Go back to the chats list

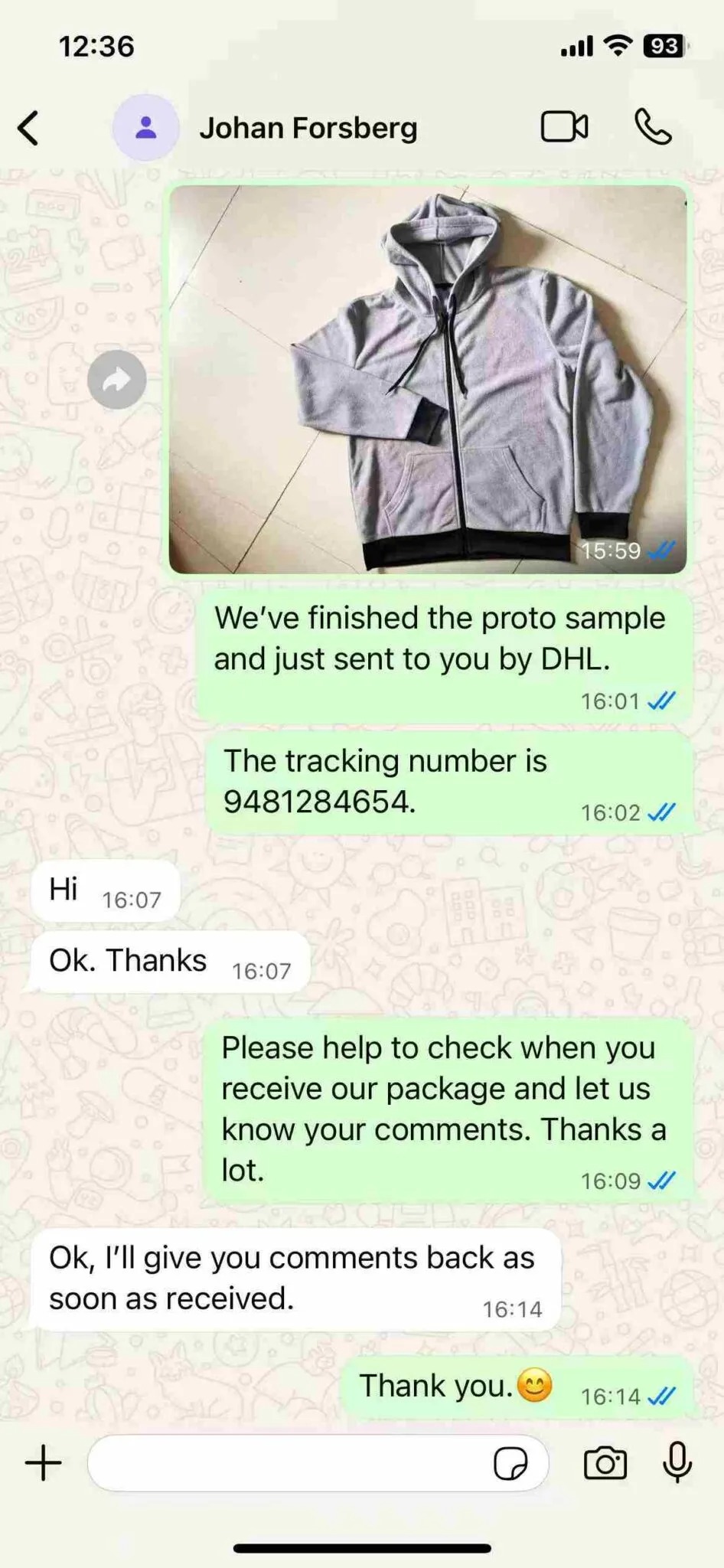tap(29, 128)
